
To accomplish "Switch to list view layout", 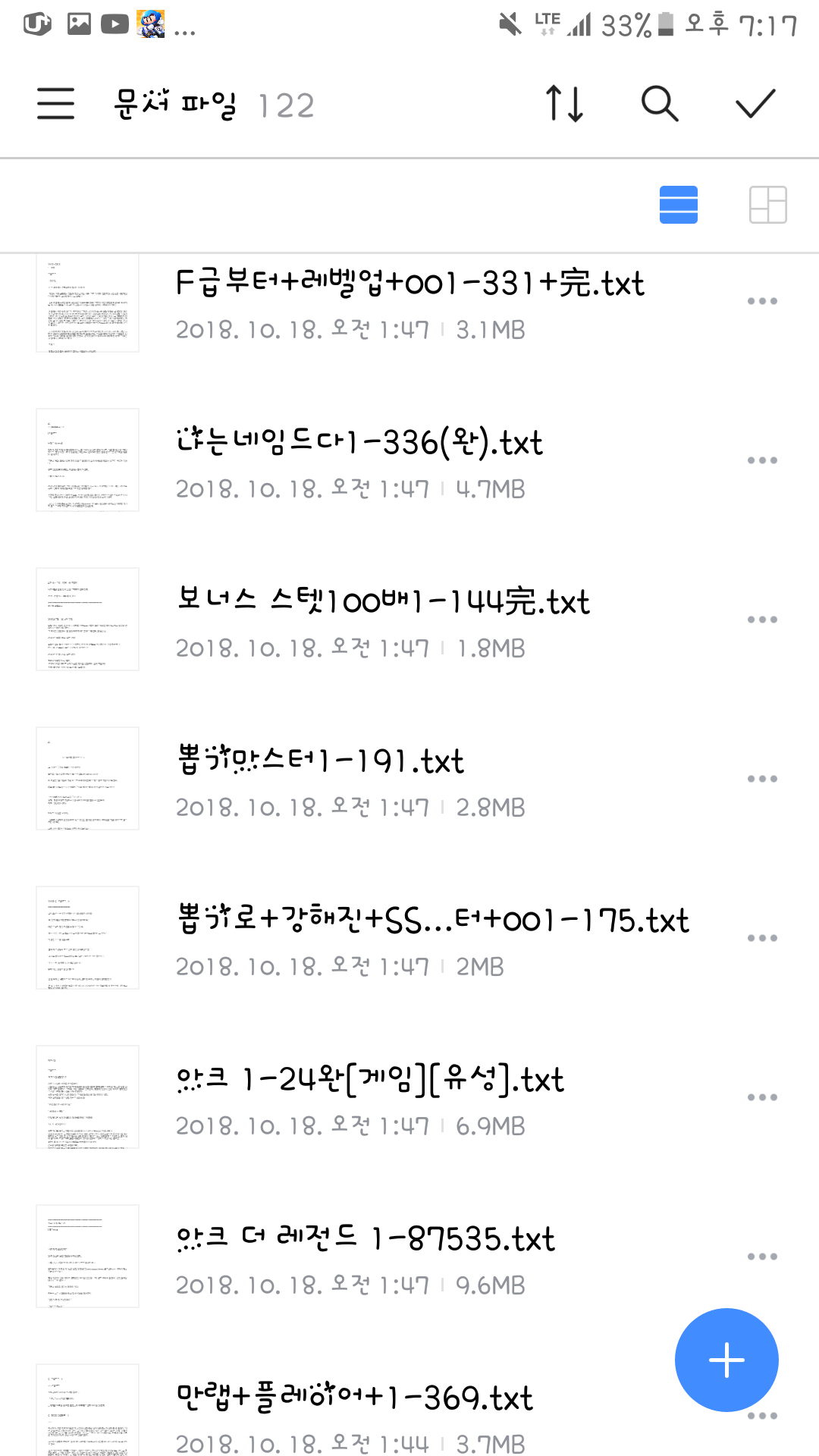I will (x=679, y=205).
